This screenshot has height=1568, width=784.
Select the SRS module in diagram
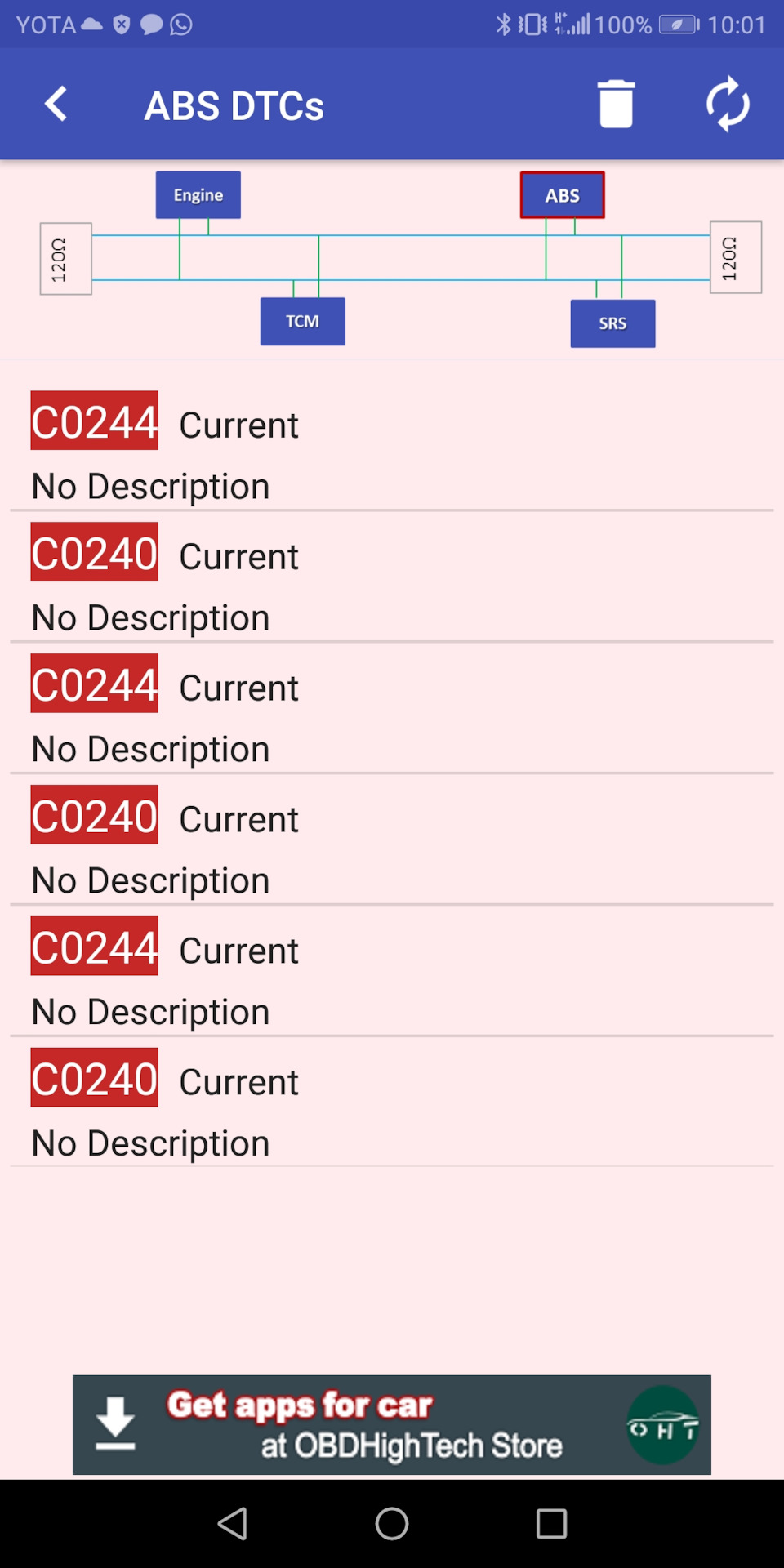tap(612, 323)
